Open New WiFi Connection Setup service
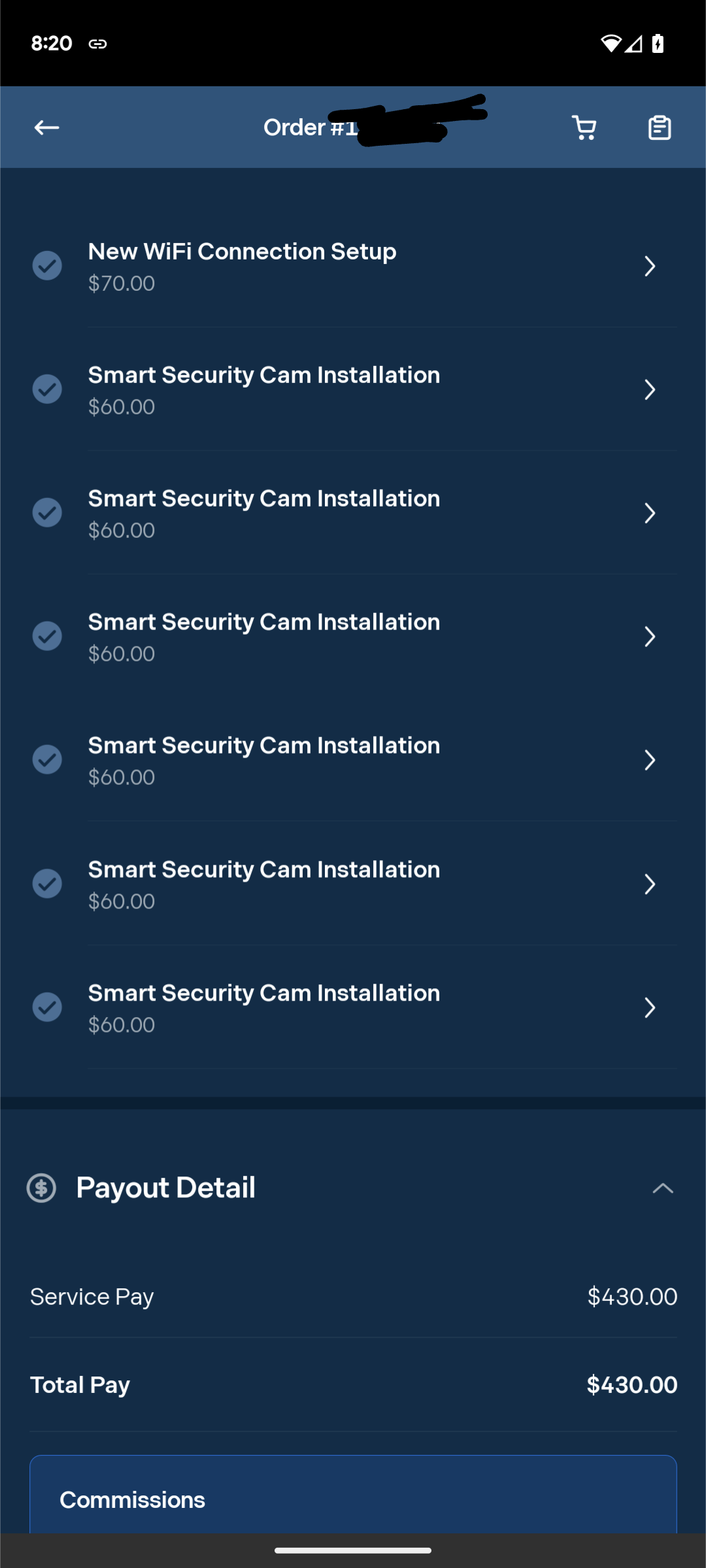This screenshot has height=1568, width=706. tap(353, 266)
